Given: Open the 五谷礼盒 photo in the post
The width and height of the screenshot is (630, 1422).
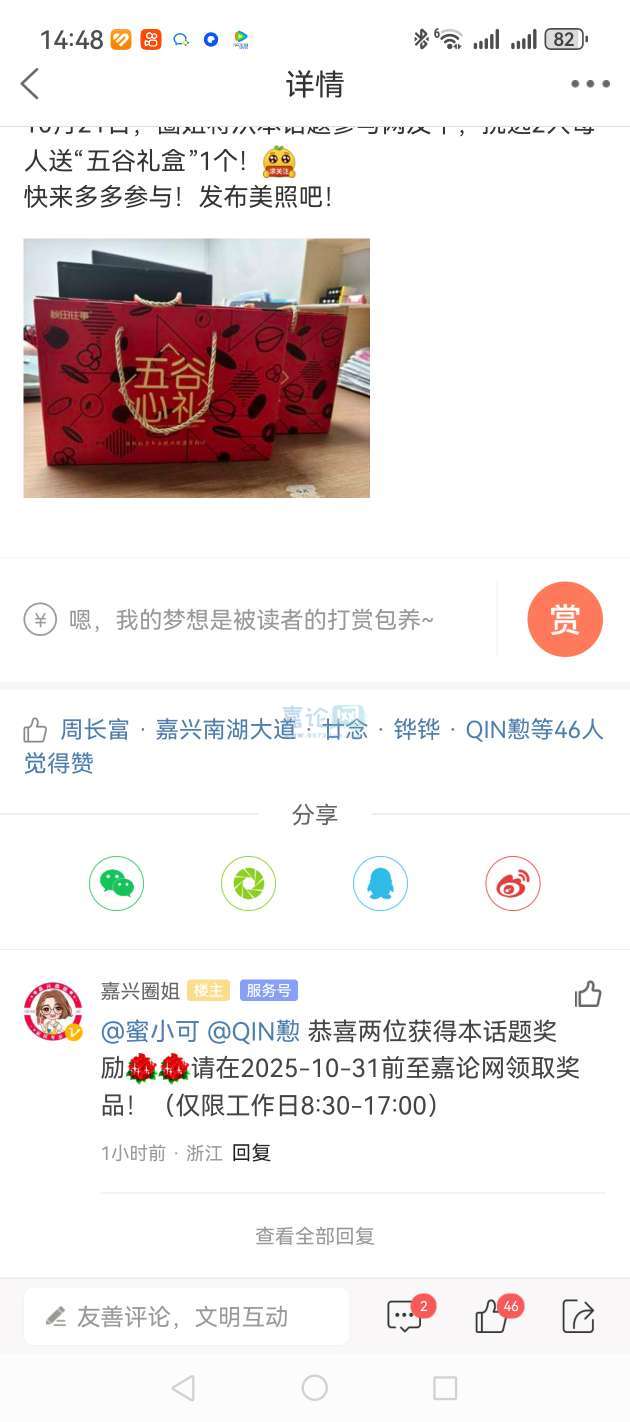Looking at the screenshot, I should click(197, 367).
